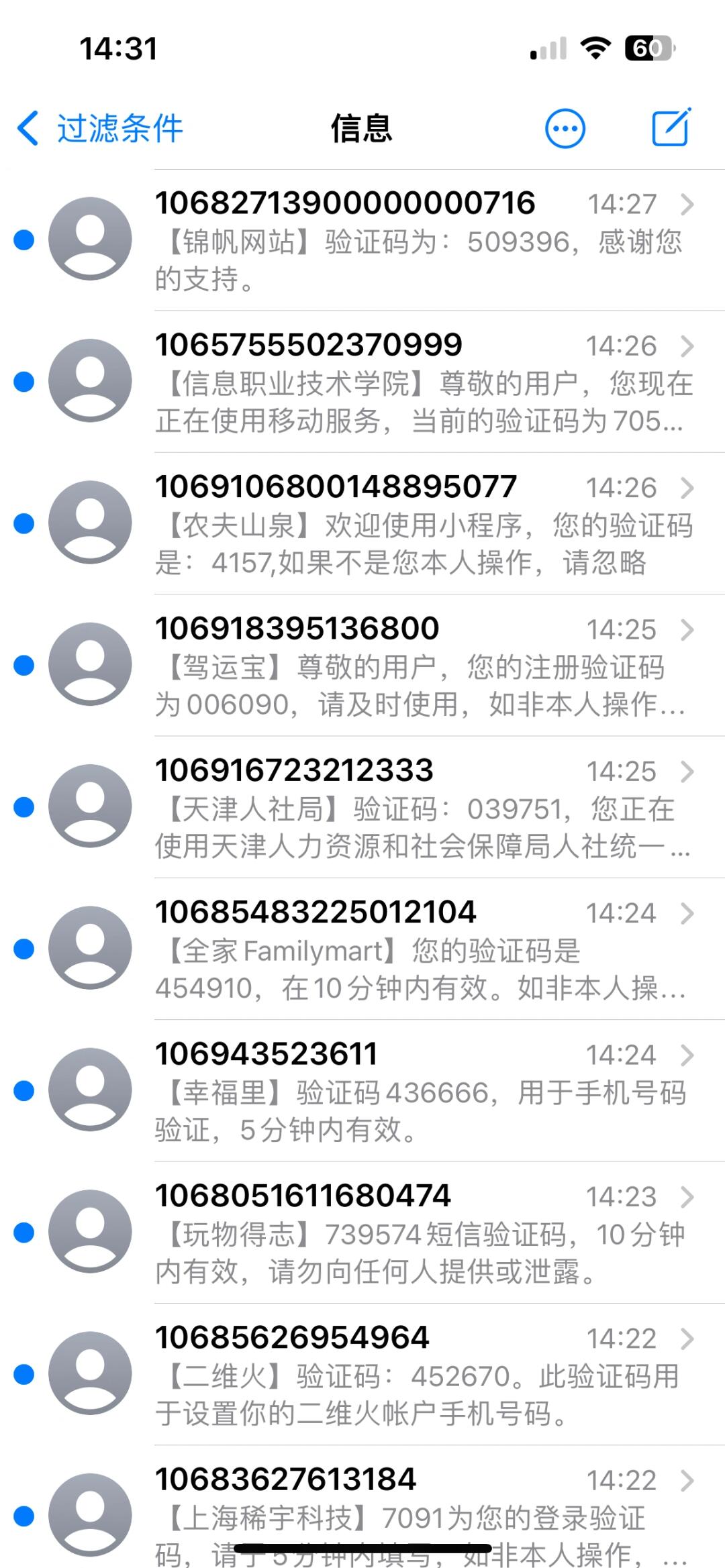Image resolution: width=725 pixels, height=1568 pixels.
Task: Select the 天津人社局 message thread
Action: tap(416, 807)
